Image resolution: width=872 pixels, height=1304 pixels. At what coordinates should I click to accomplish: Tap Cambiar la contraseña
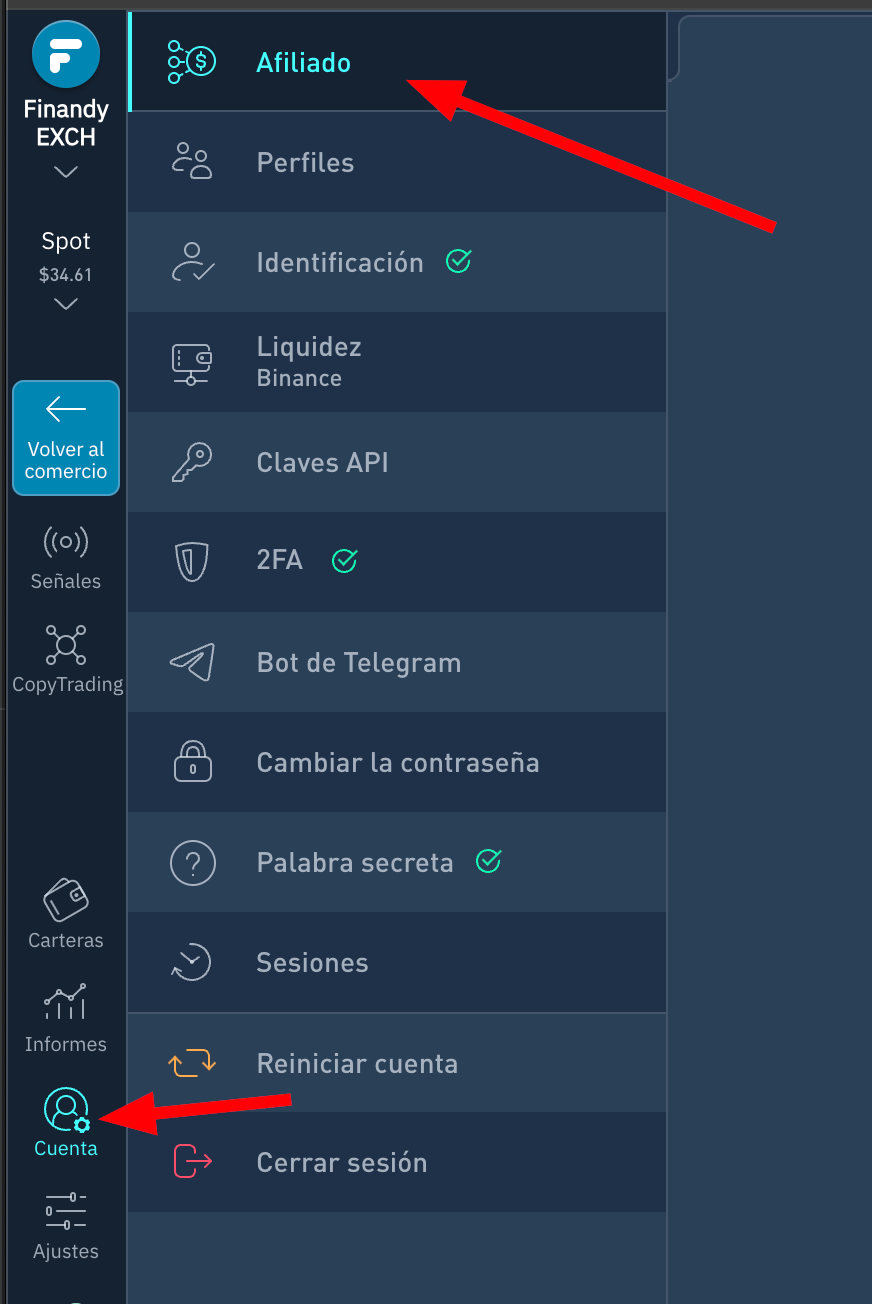click(x=397, y=762)
